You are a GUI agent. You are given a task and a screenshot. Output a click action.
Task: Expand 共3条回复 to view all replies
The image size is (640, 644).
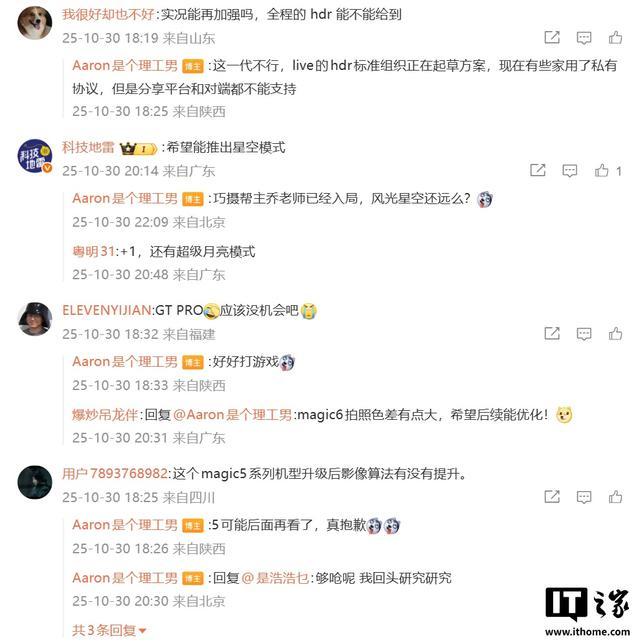tap(109, 630)
